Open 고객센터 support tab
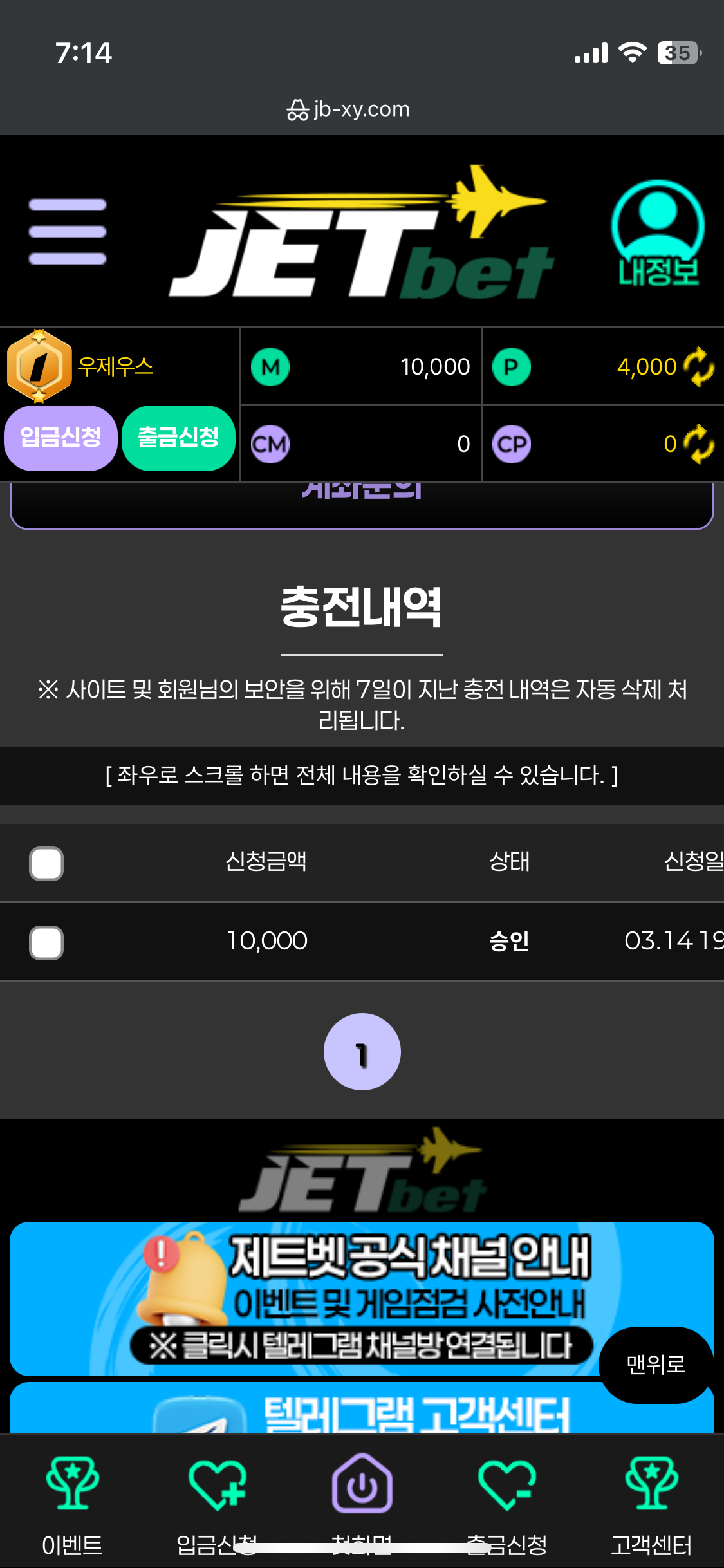 (x=651, y=1500)
